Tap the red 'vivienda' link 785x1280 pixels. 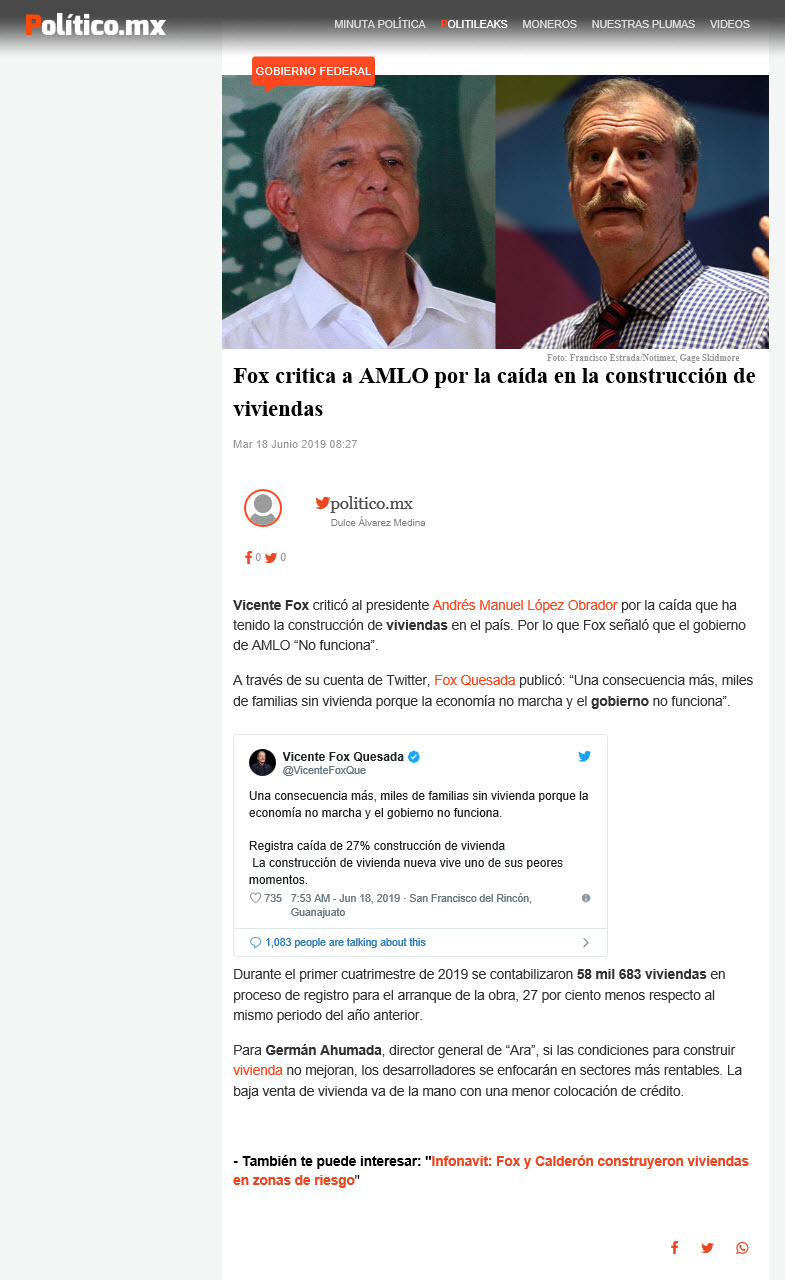coord(258,1070)
